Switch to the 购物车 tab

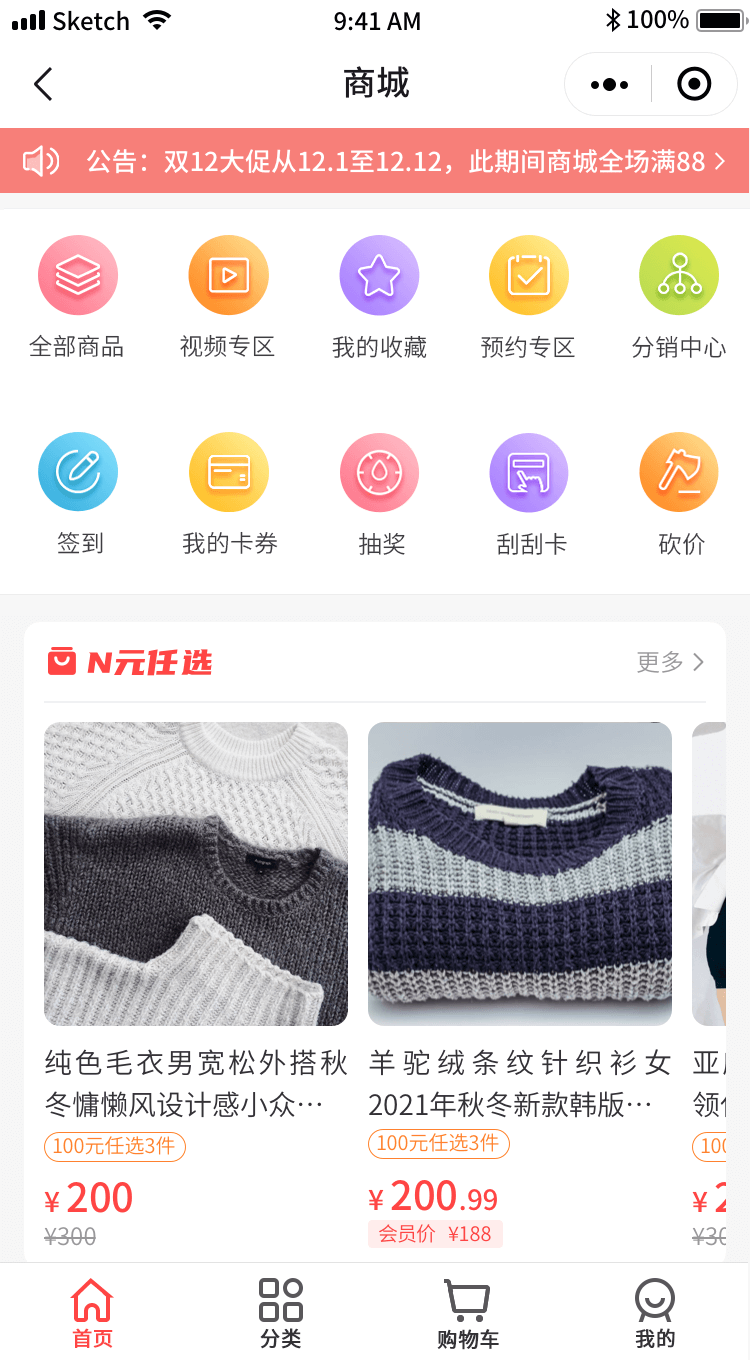[x=467, y=1312]
